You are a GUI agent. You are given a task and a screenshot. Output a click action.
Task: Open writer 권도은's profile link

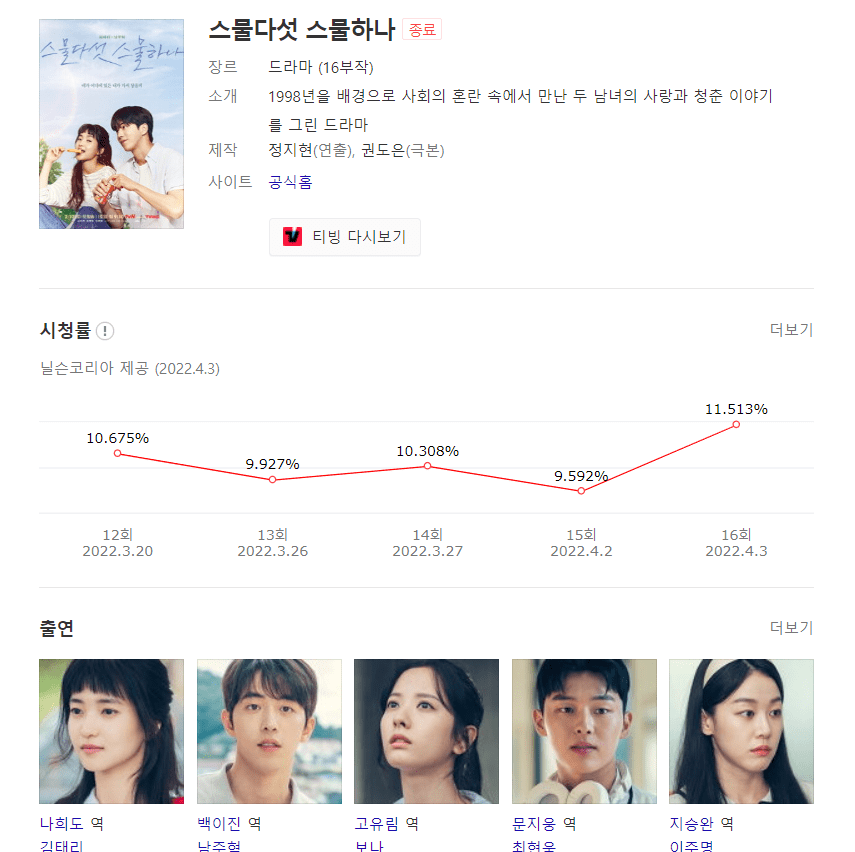click(x=384, y=150)
